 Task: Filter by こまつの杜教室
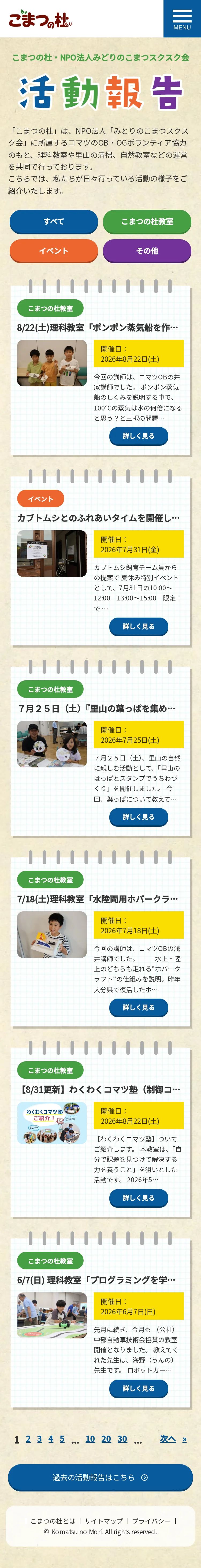click(147, 222)
